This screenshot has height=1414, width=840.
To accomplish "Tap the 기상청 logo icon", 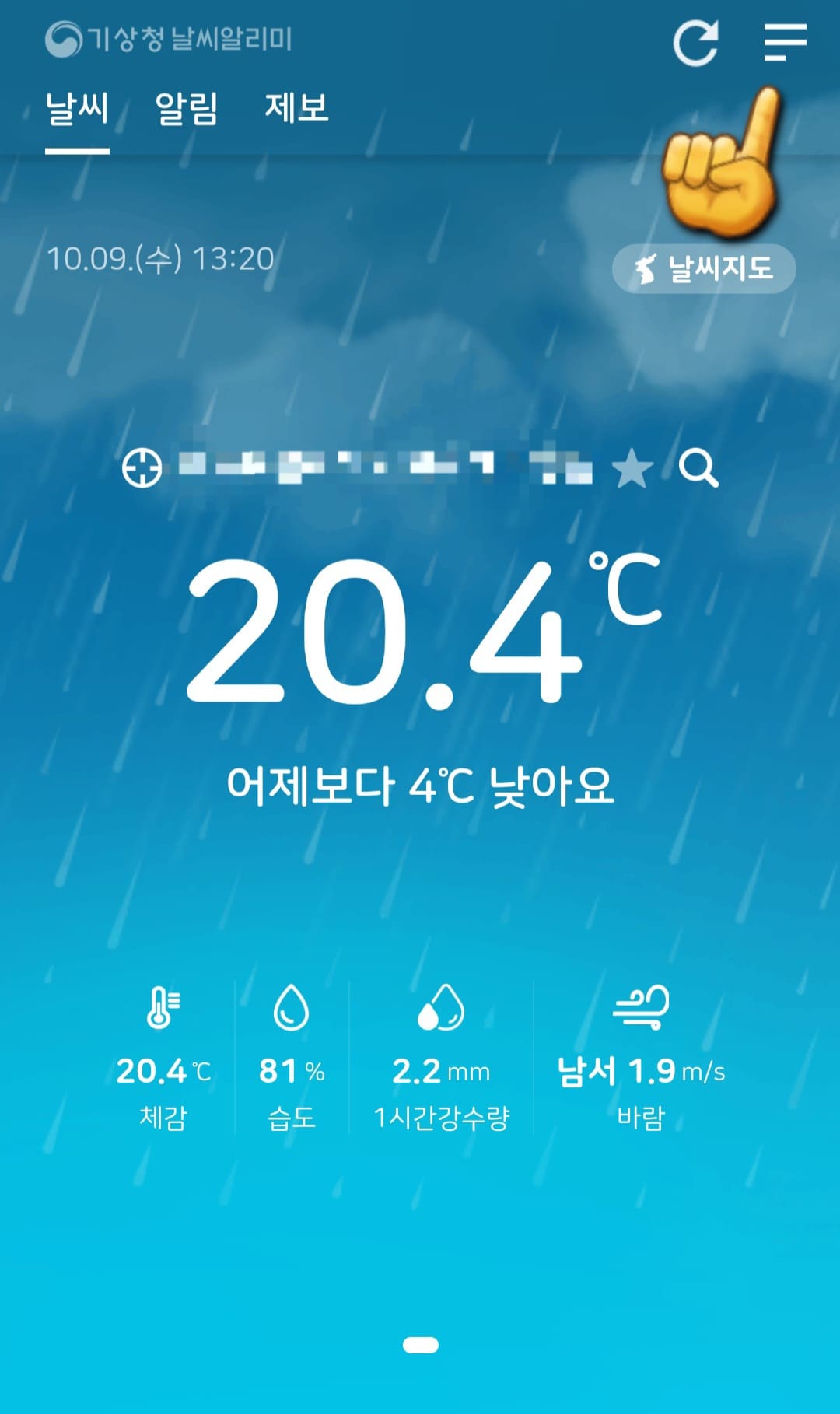I will (x=65, y=37).
